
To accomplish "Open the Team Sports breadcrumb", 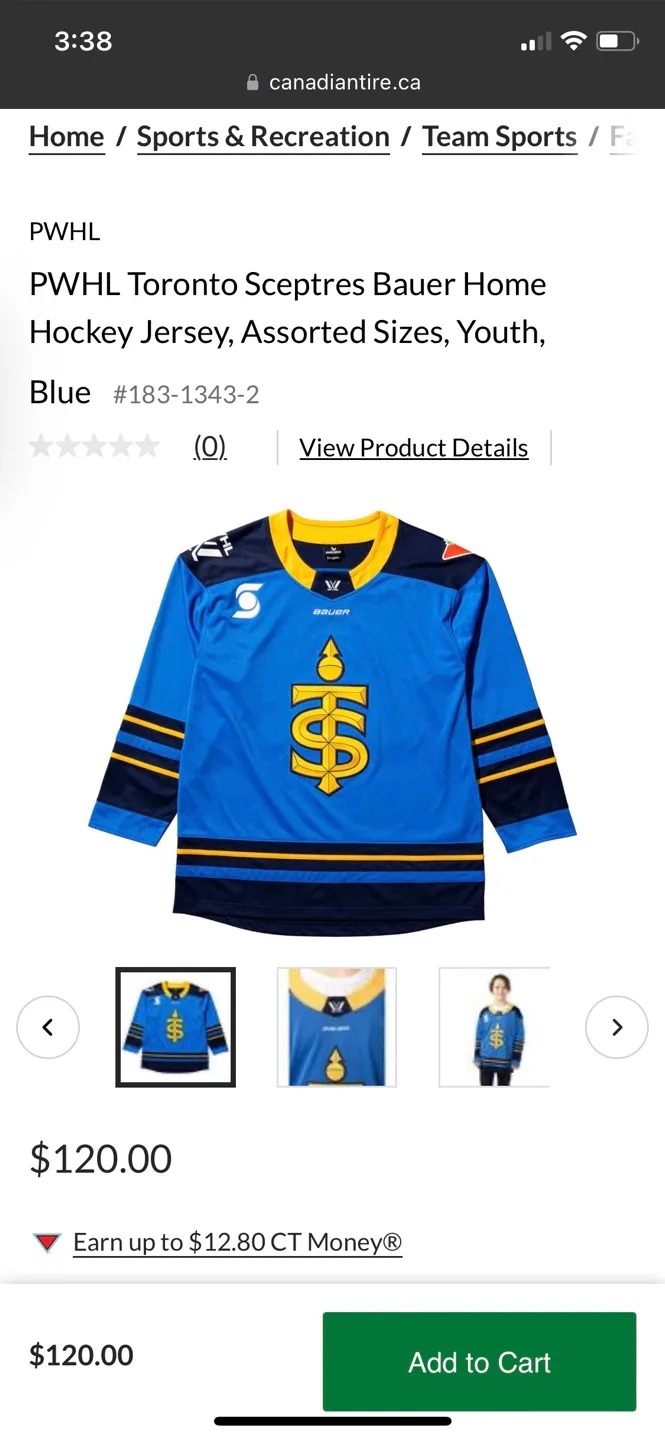I will pyautogui.click(x=499, y=137).
